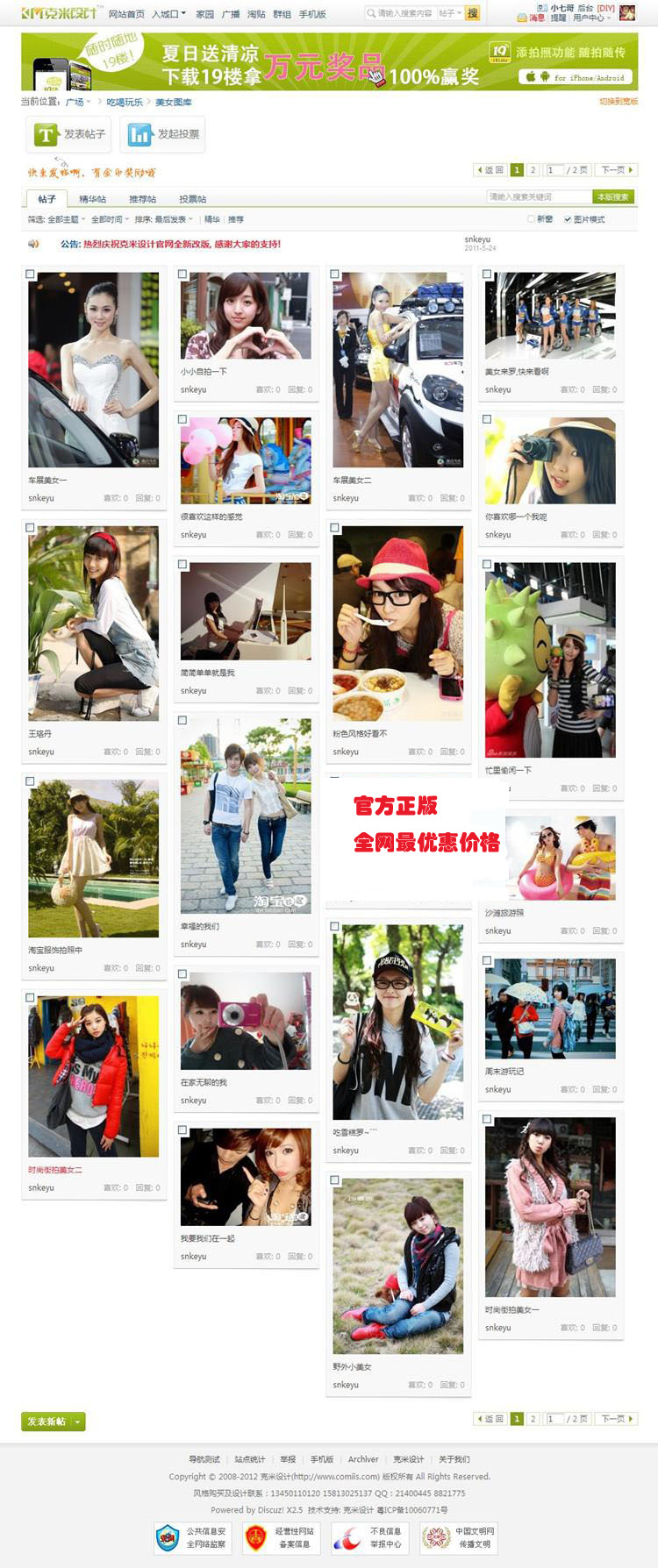Screen dimensions: 658x1568
Task: Tap 发表新帖 at the bottom
Action: 46,1422
